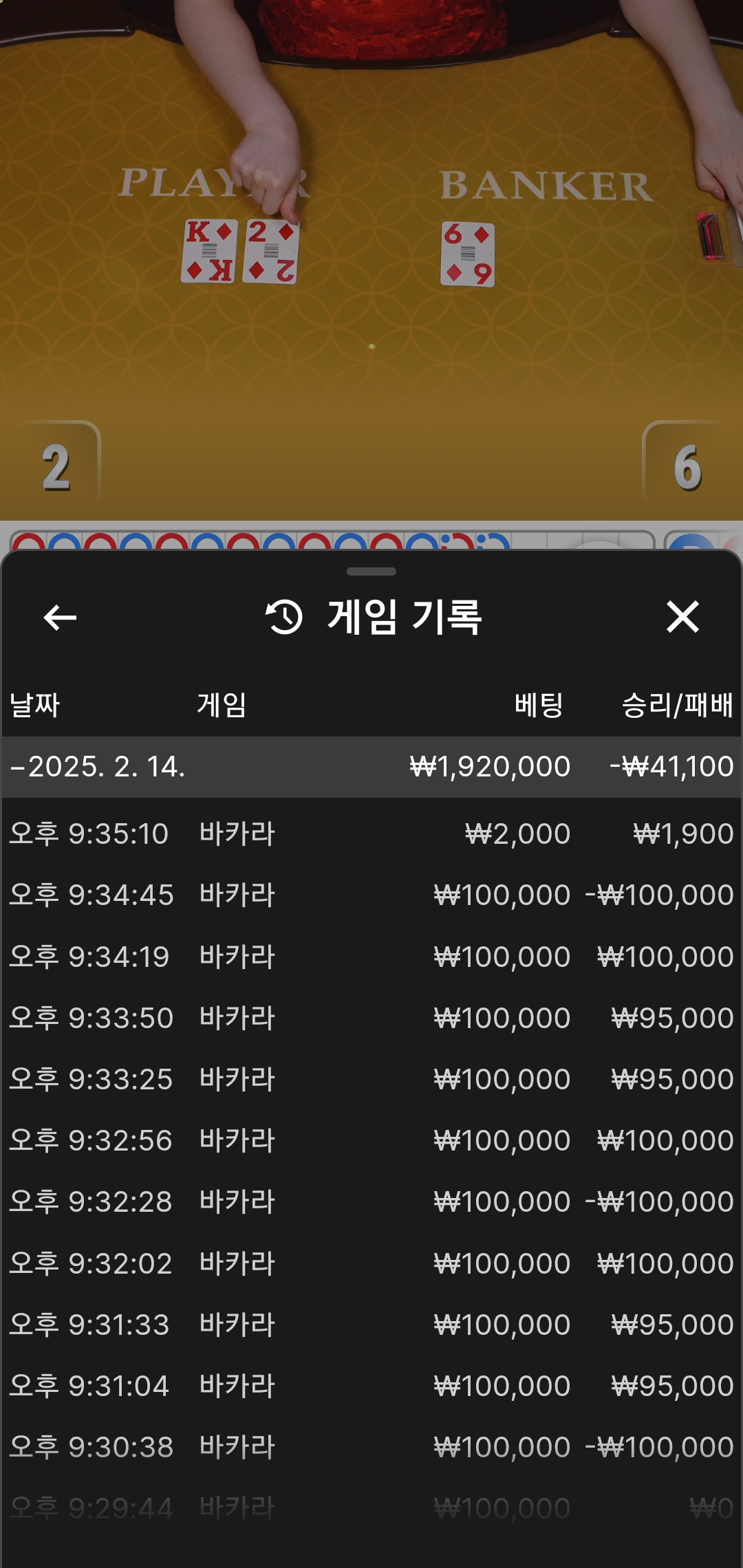Open the 오후 9:32:28 game record
The image size is (743, 1568).
pos(371,1201)
